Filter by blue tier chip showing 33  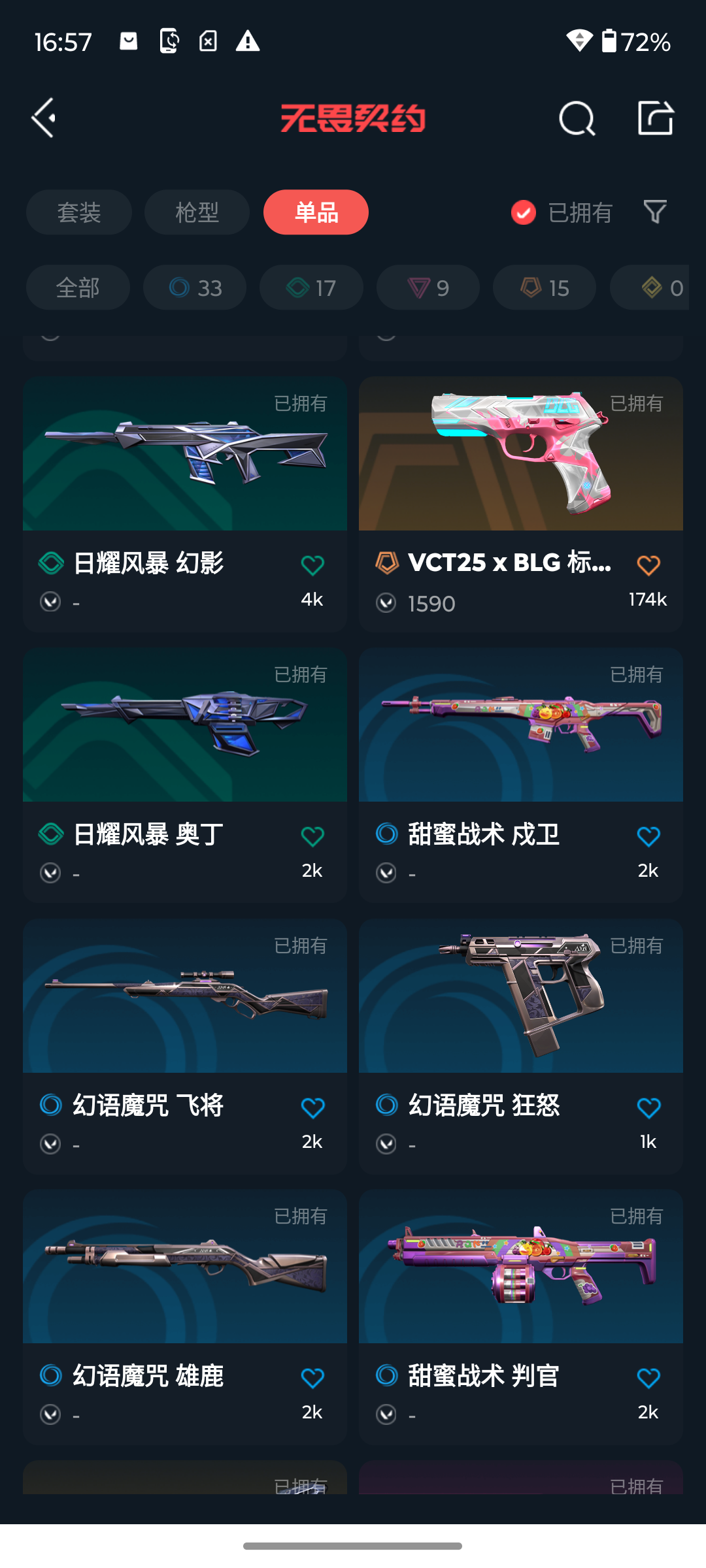point(195,287)
